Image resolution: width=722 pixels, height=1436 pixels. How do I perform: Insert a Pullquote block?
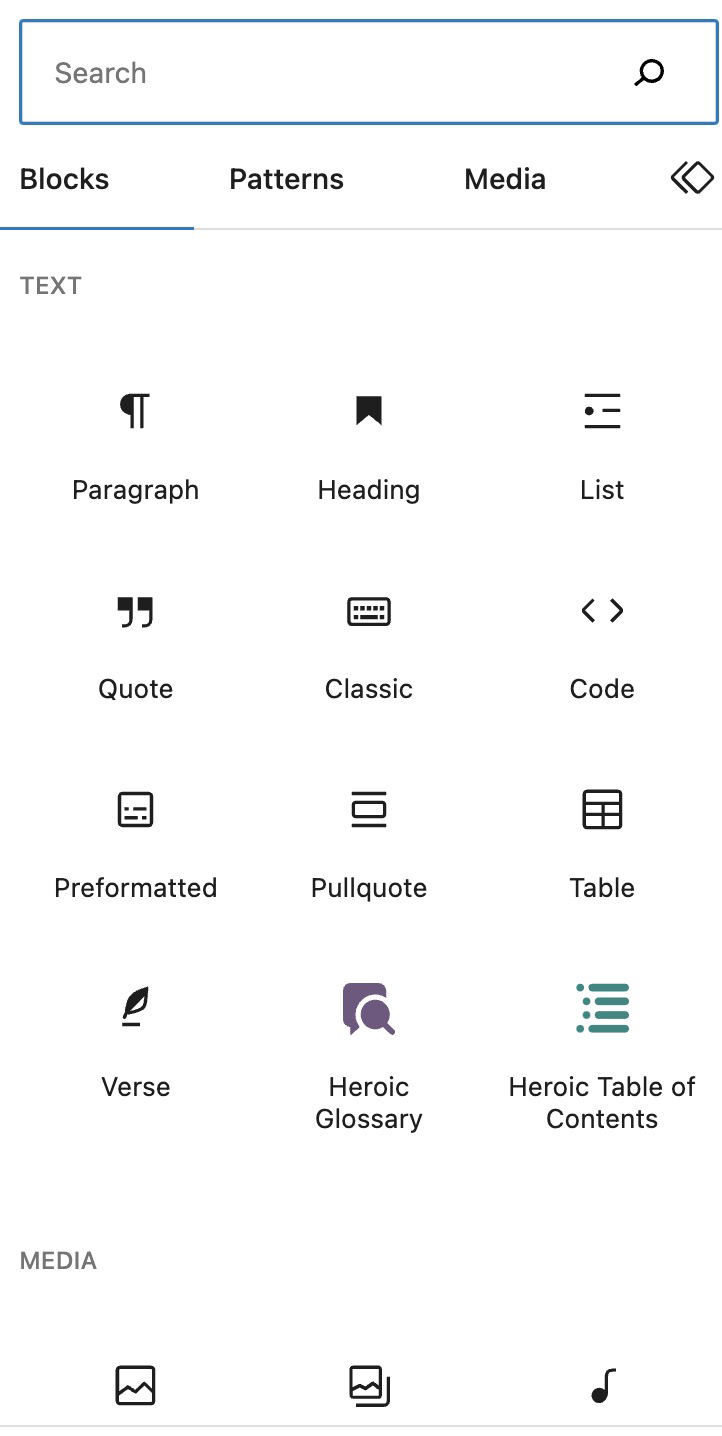coord(369,843)
